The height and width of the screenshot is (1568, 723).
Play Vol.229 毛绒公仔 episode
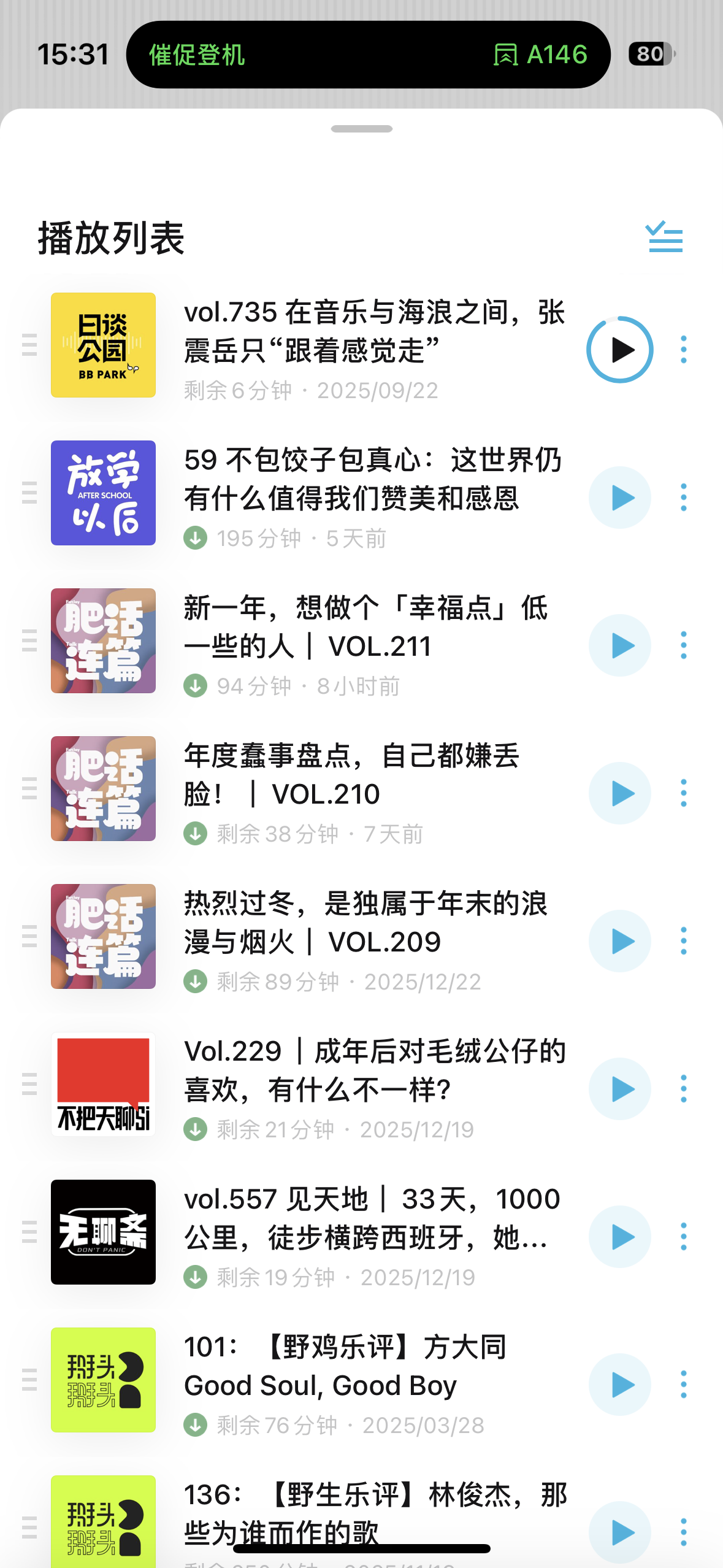pyautogui.click(x=619, y=1089)
